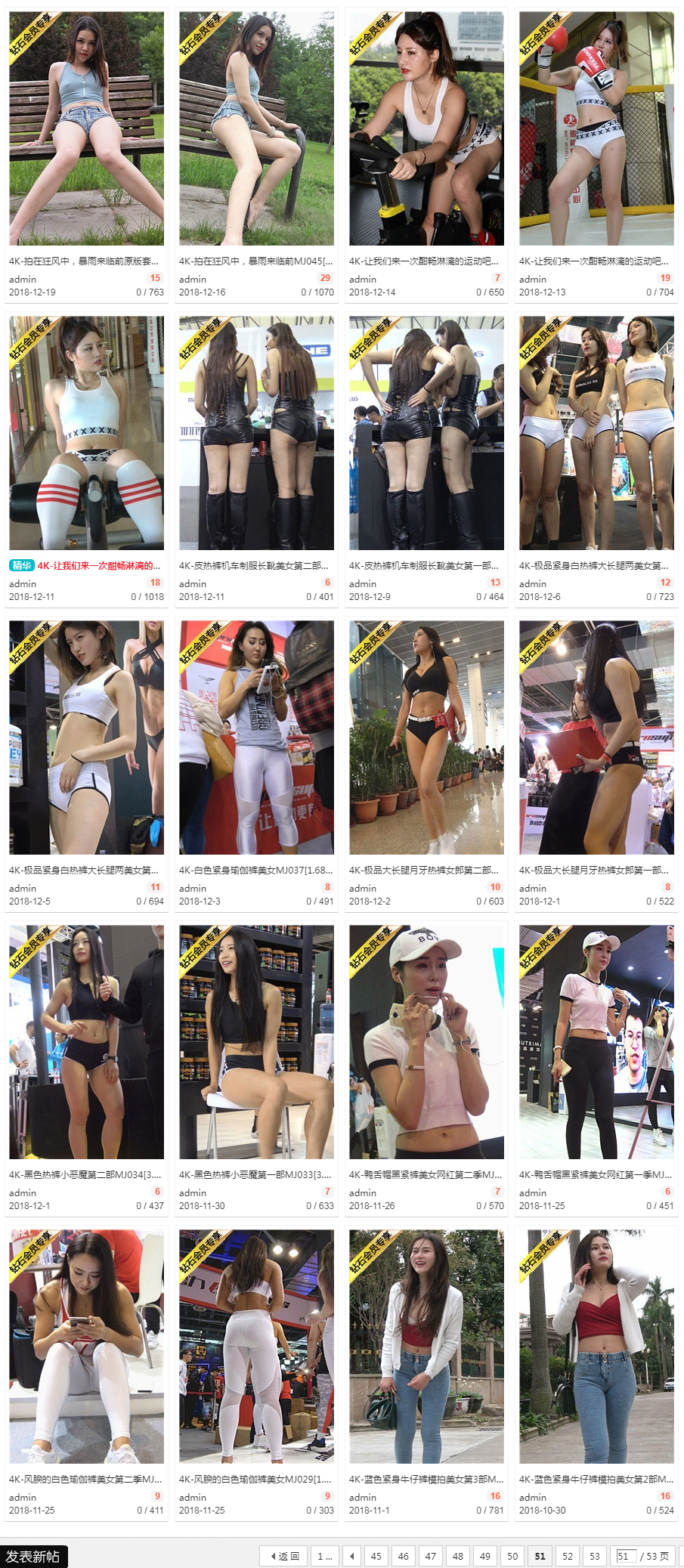Viewport: 684px width, 1568px height.
Task: Open thread 4K-拍在狂风中 dated 2018-12-19
Action: point(84,261)
